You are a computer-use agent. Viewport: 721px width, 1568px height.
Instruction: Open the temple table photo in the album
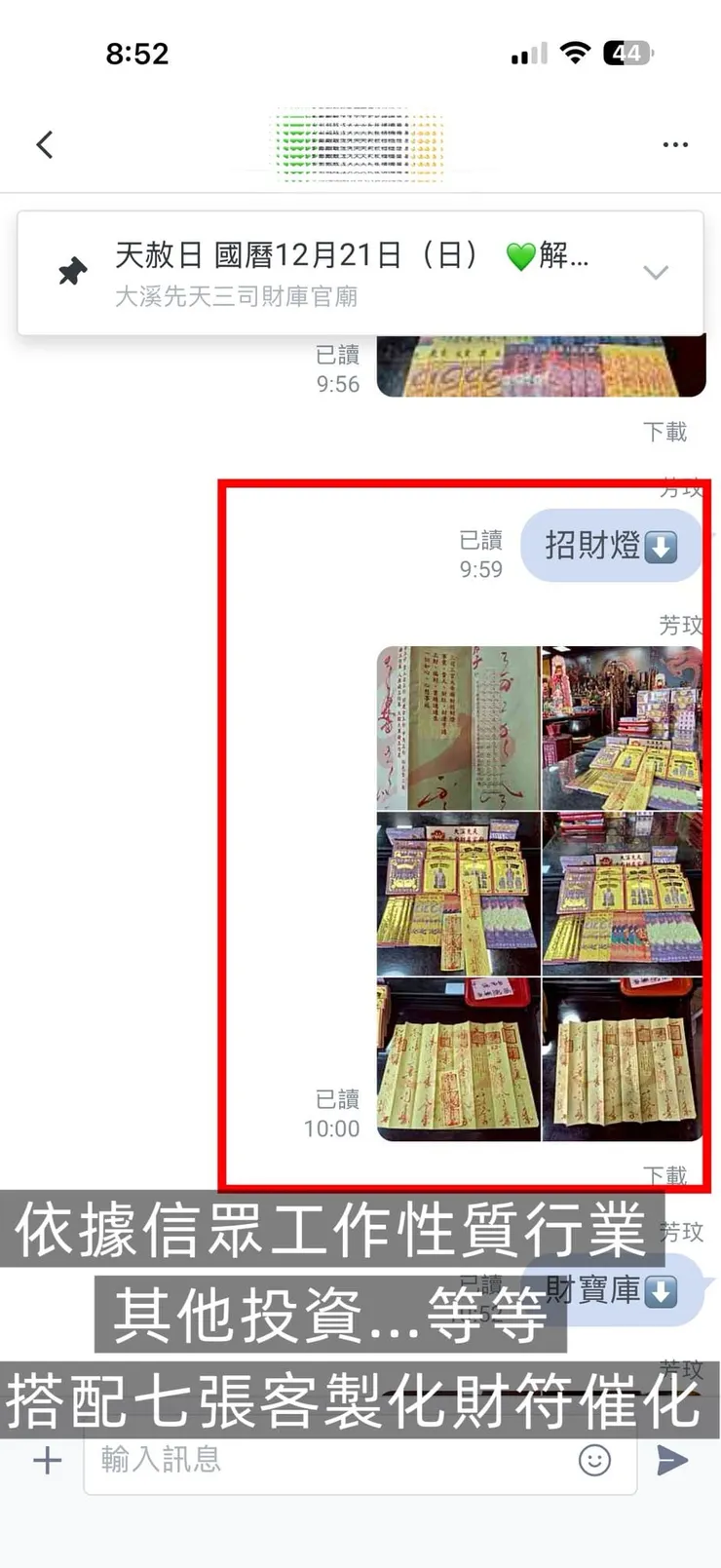(x=622, y=728)
